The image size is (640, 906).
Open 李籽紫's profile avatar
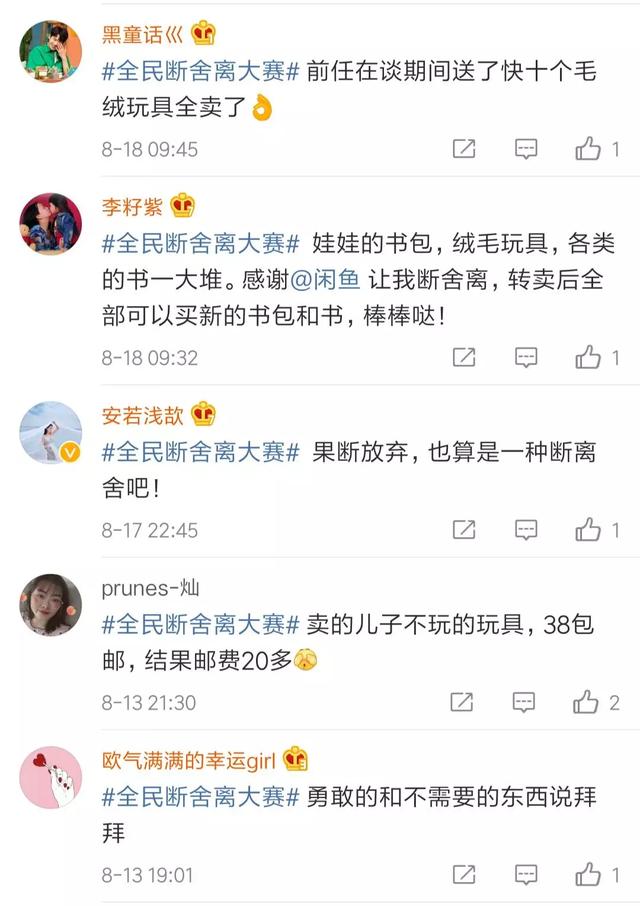[50, 224]
